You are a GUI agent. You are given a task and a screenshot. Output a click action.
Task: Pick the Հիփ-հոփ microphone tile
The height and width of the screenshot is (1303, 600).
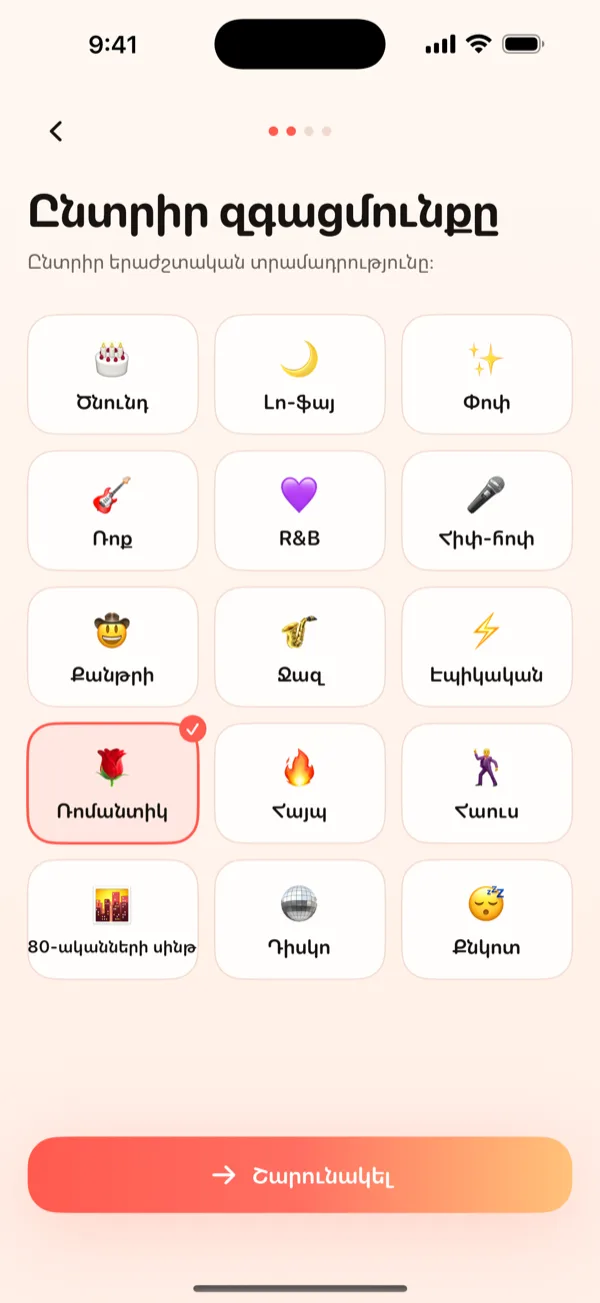click(487, 510)
